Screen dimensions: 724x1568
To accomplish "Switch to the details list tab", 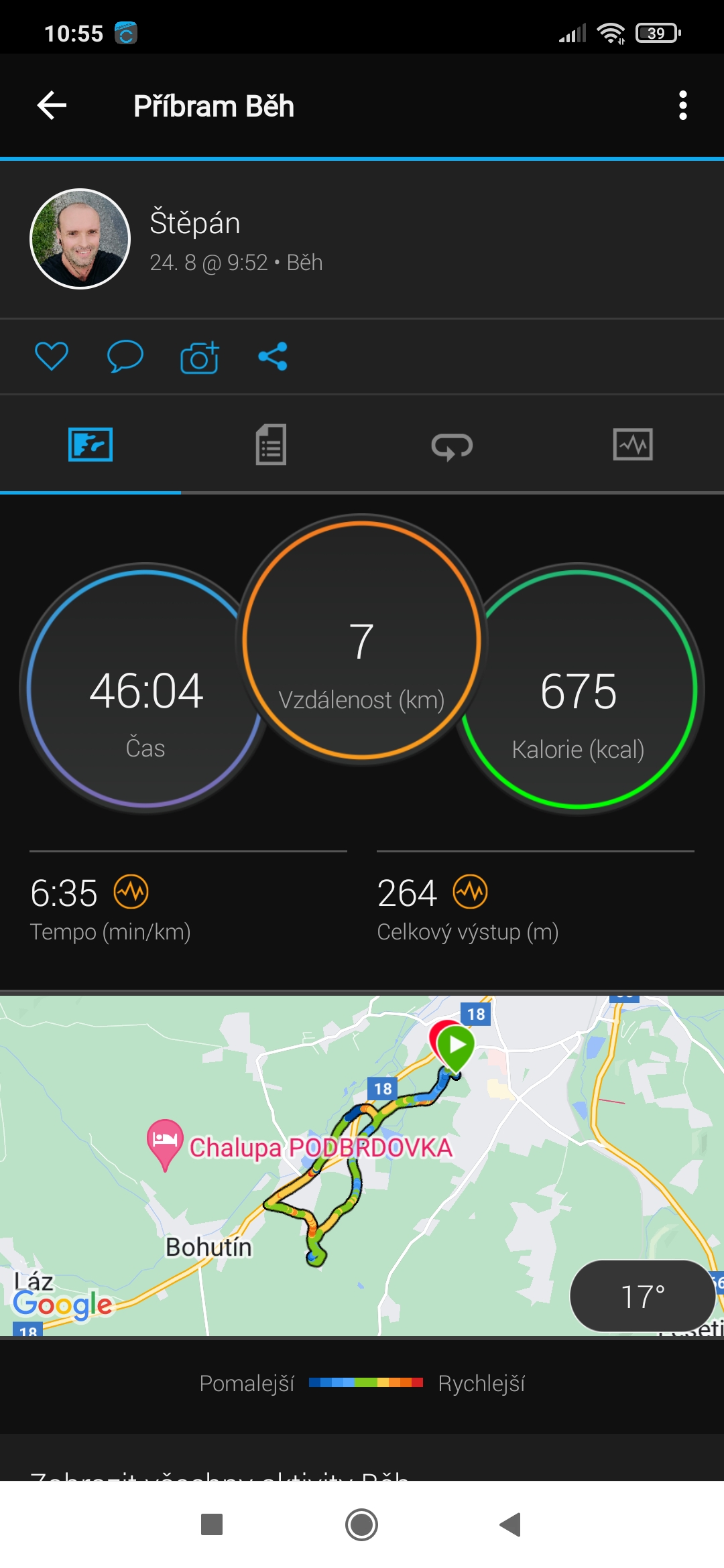I will (271, 444).
